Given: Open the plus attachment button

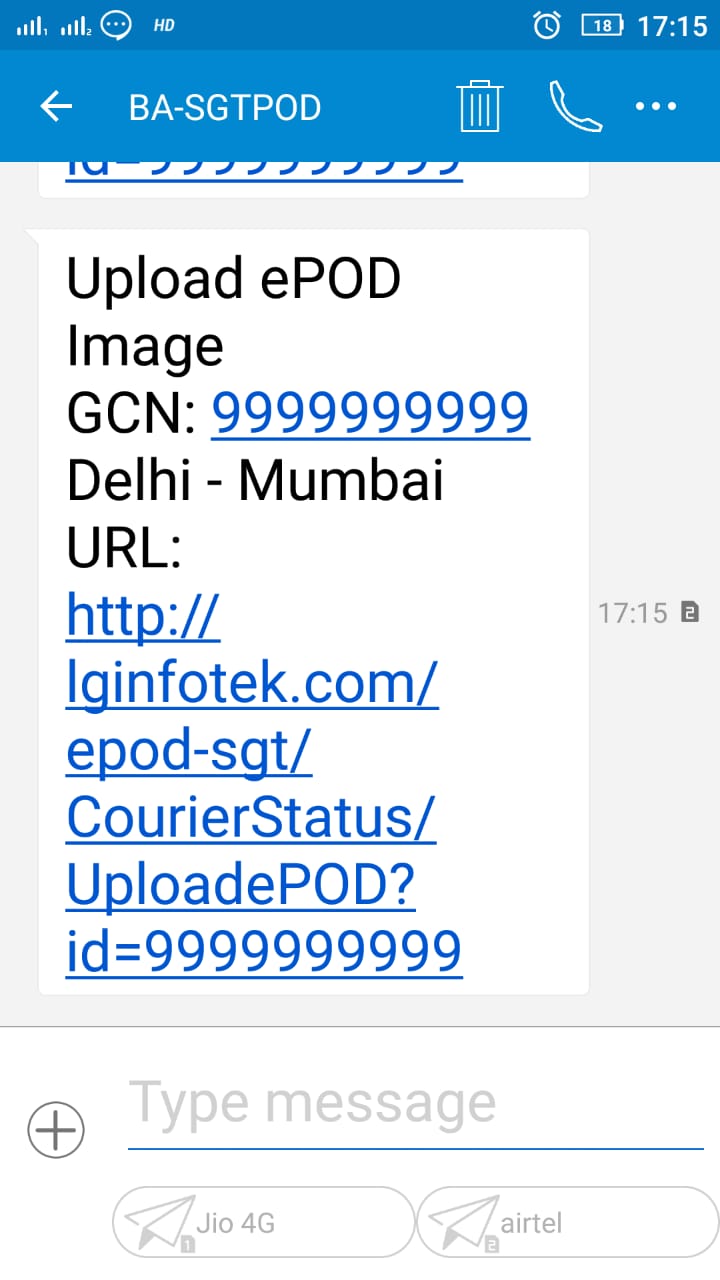Looking at the screenshot, I should pyautogui.click(x=56, y=1130).
